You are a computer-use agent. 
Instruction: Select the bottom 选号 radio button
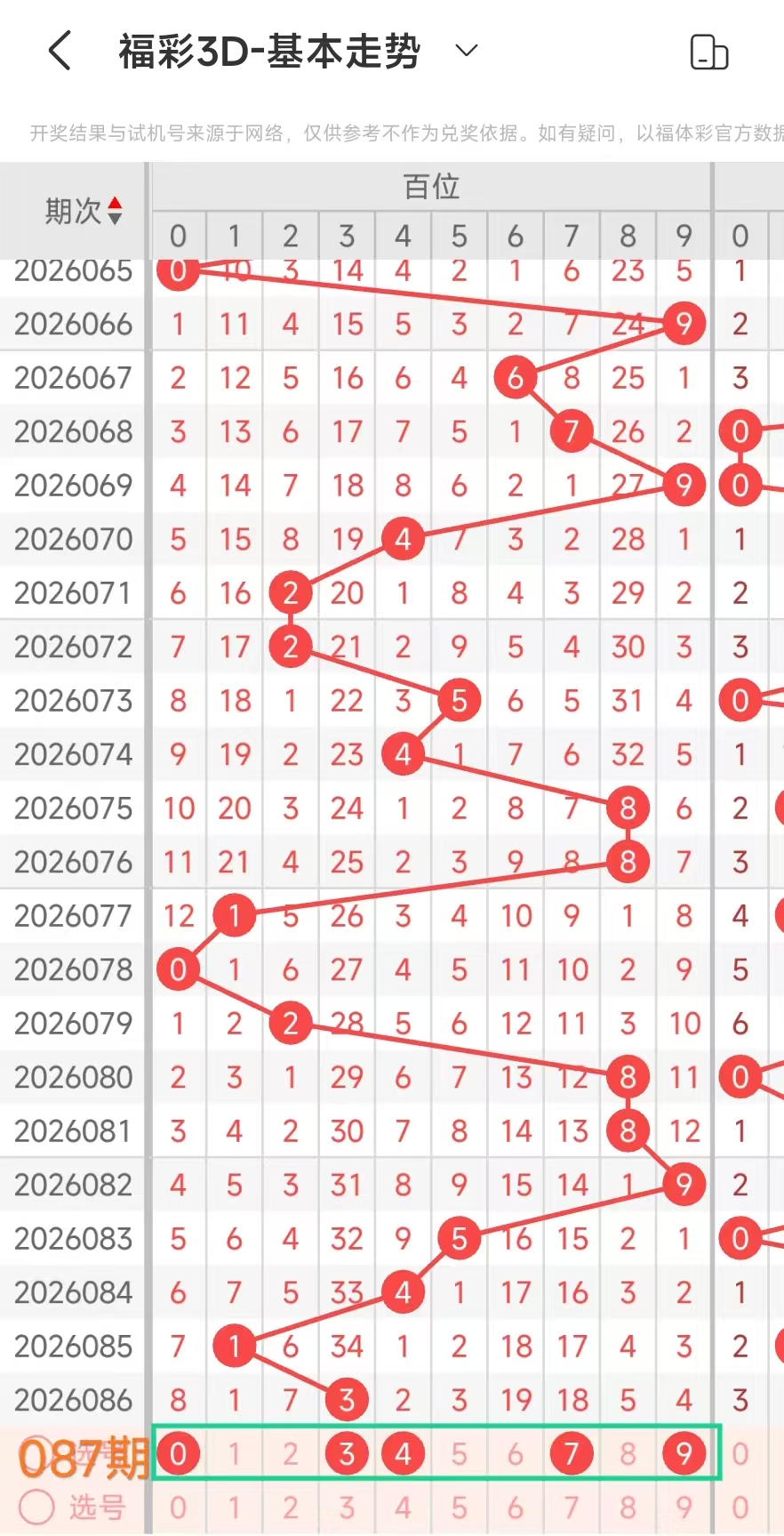coord(37,1507)
